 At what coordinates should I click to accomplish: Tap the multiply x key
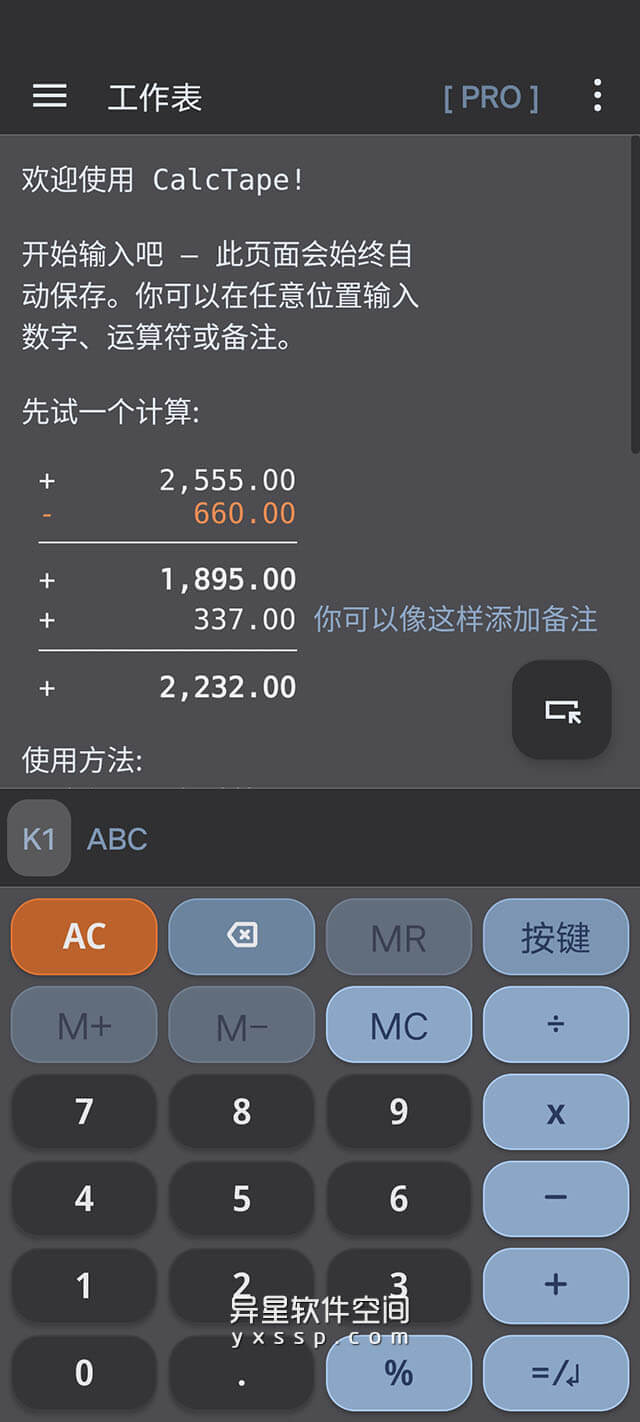point(556,1112)
